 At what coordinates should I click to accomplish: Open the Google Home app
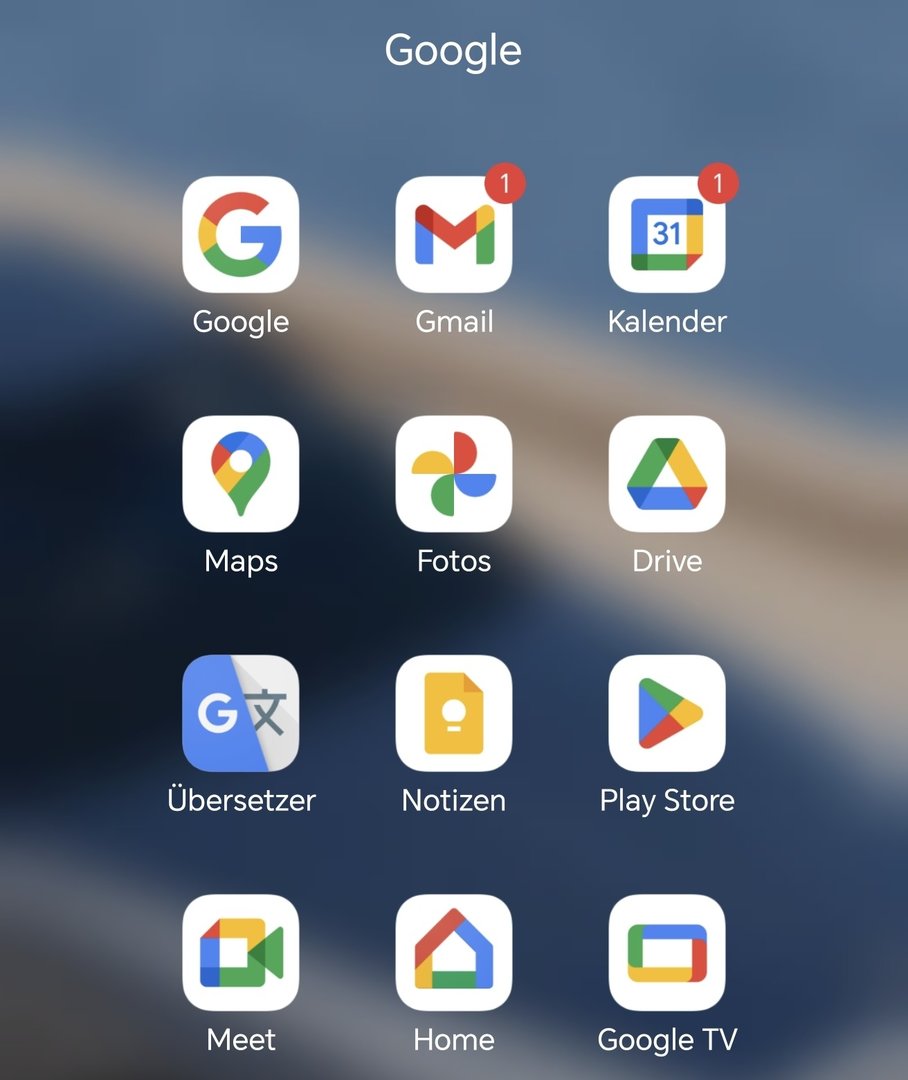[453, 952]
